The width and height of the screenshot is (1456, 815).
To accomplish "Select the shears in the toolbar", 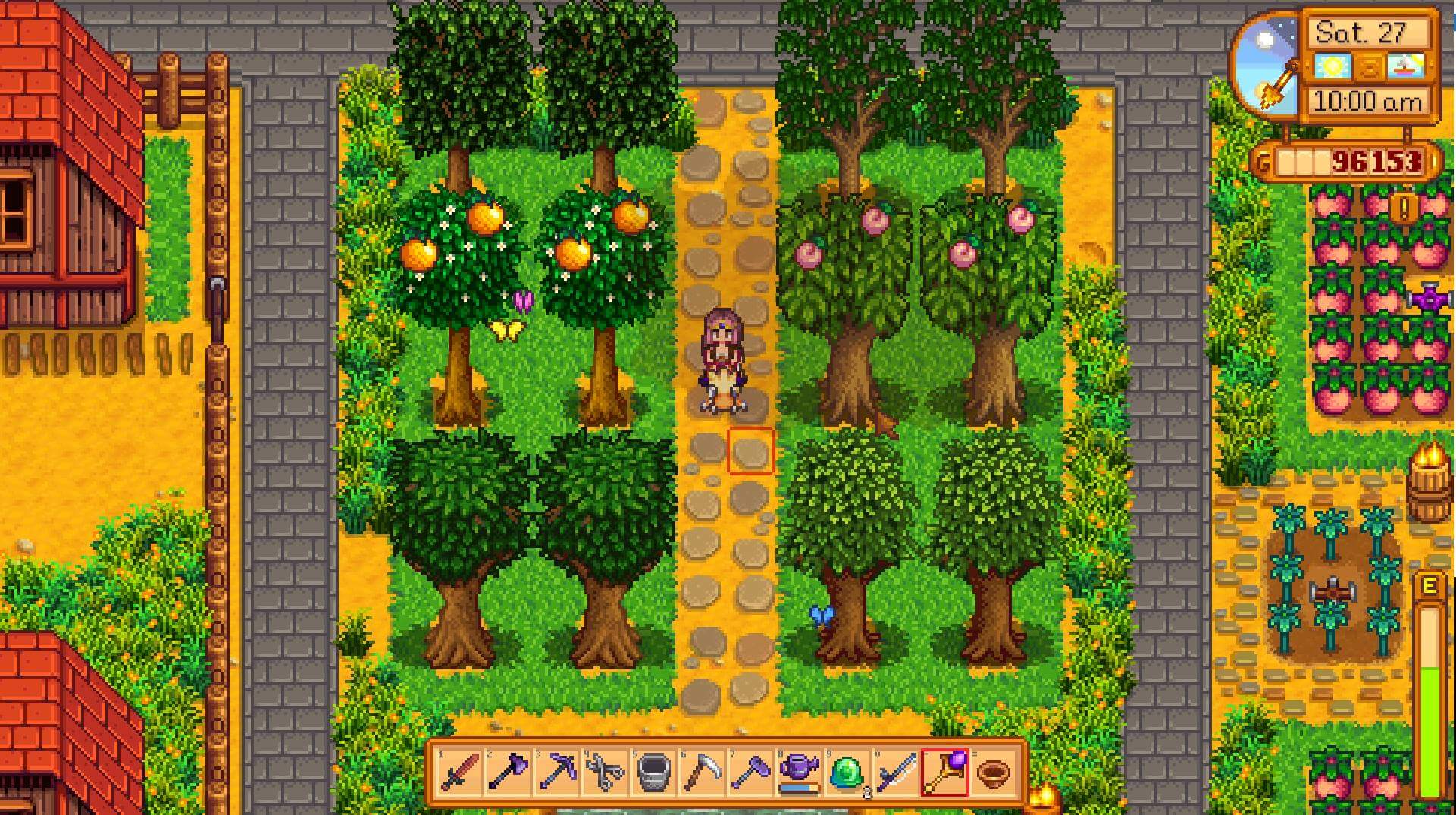I will pos(604,773).
